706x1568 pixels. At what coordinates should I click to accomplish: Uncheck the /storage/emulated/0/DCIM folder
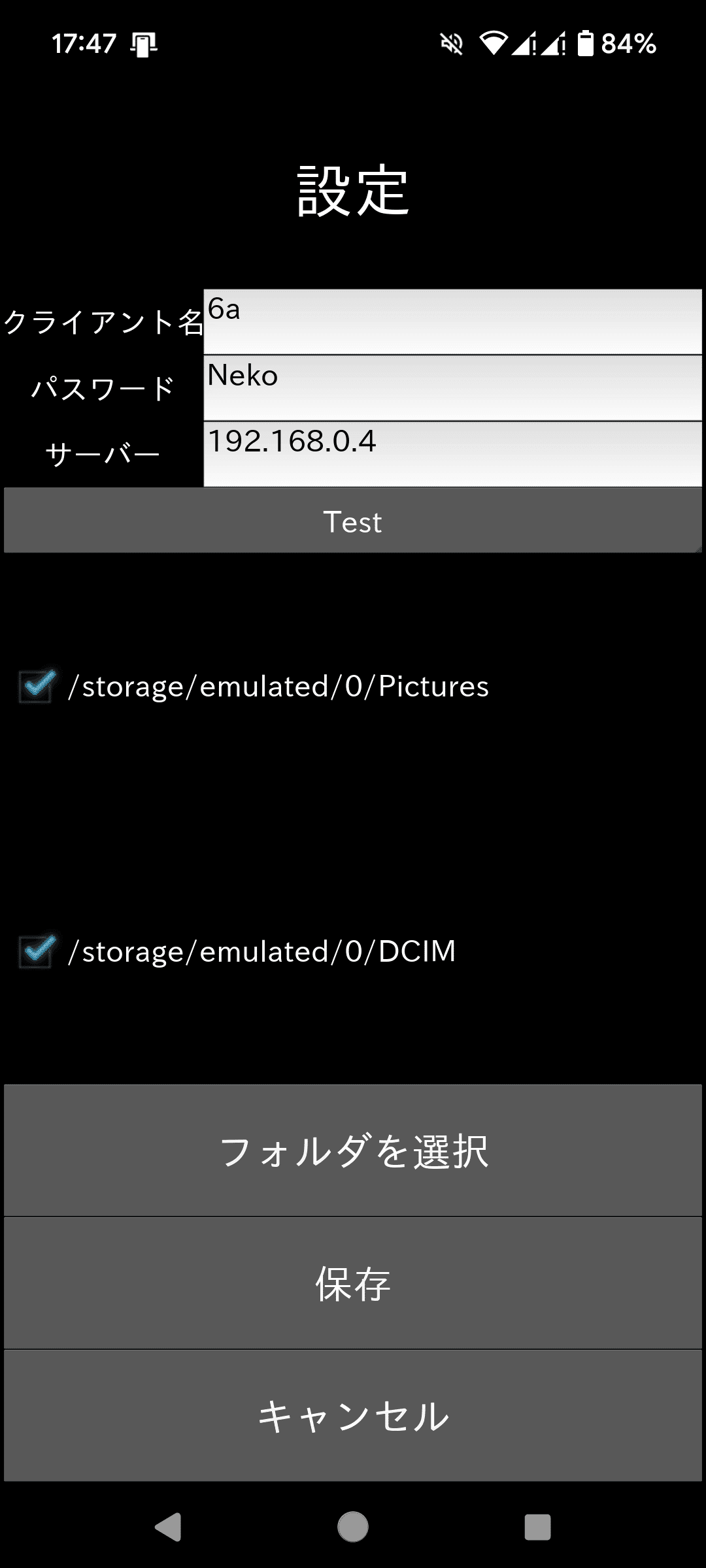click(x=36, y=951)
